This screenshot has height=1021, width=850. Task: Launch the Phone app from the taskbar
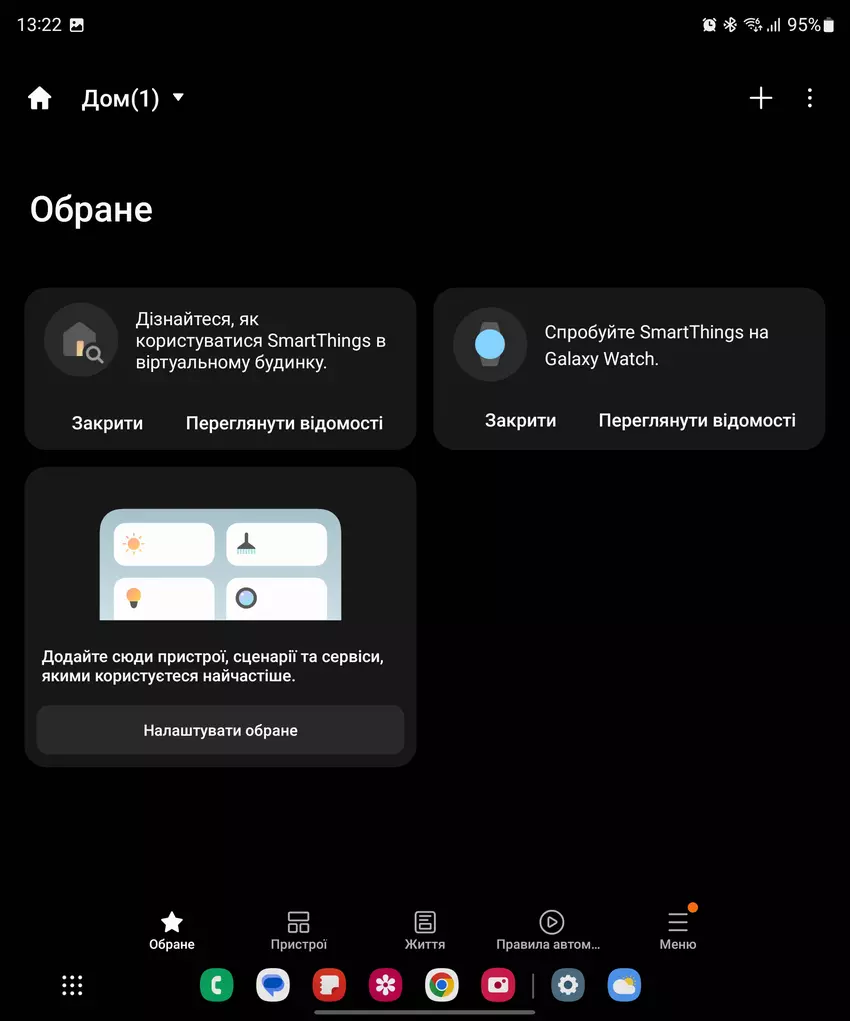[216, 985]
